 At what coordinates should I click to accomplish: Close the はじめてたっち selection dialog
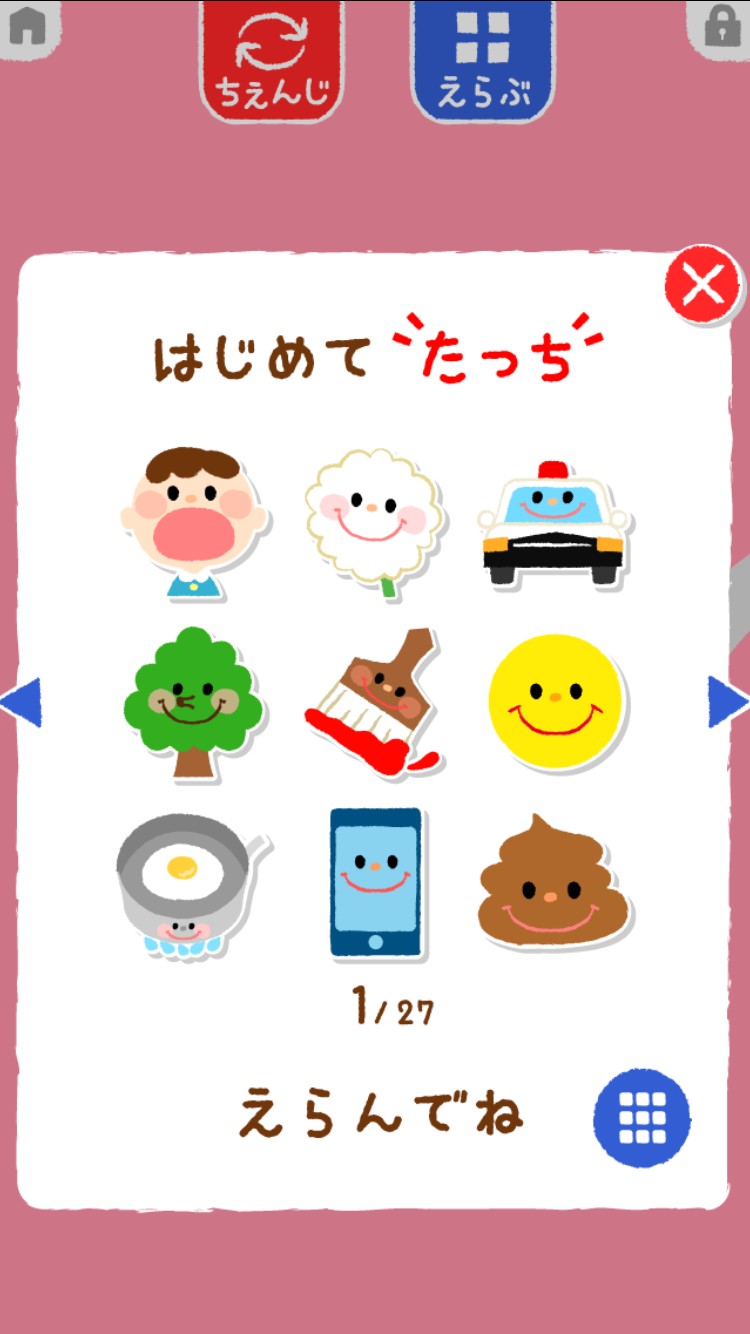point(702,285)
